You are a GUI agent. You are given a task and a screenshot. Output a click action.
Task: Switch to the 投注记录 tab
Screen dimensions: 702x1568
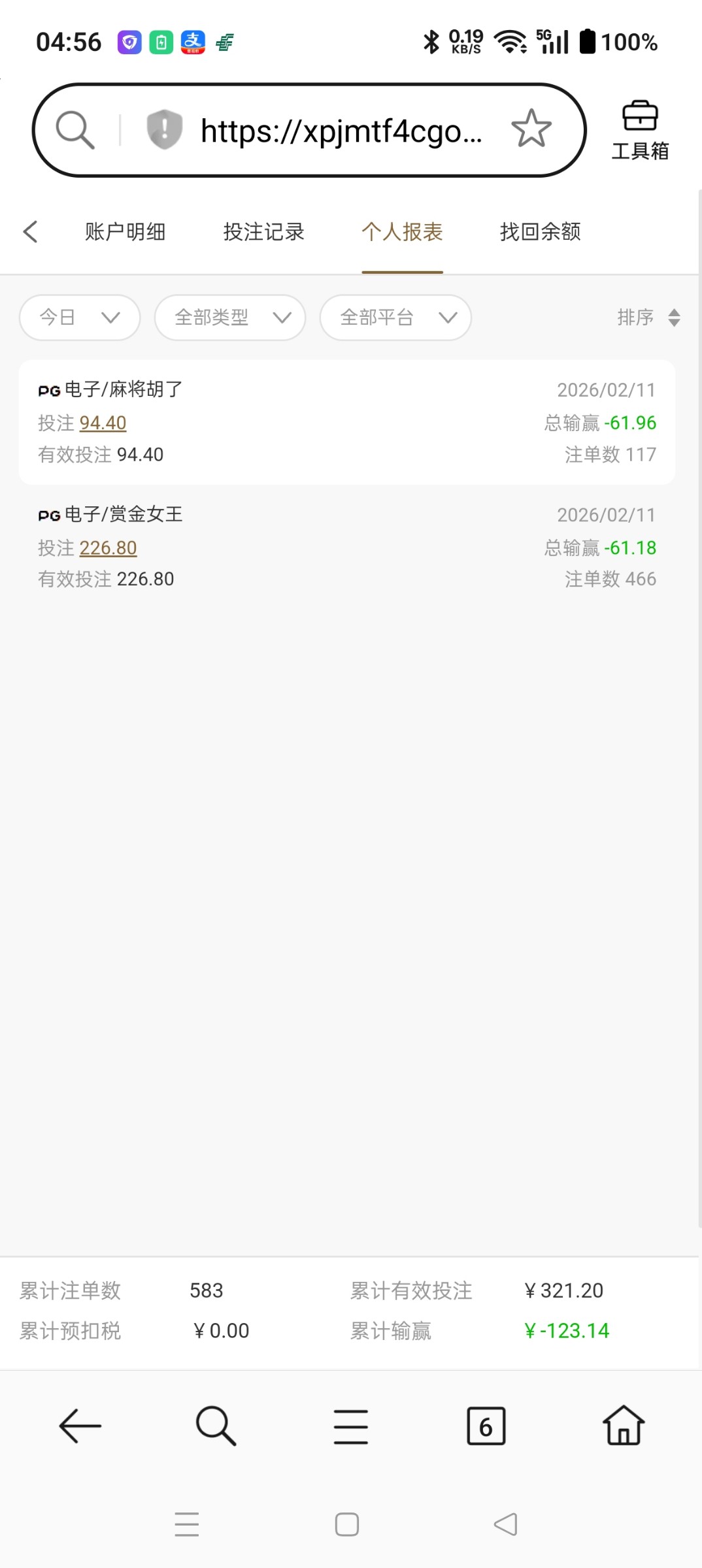pyautogui.click(x=263, y=231)
